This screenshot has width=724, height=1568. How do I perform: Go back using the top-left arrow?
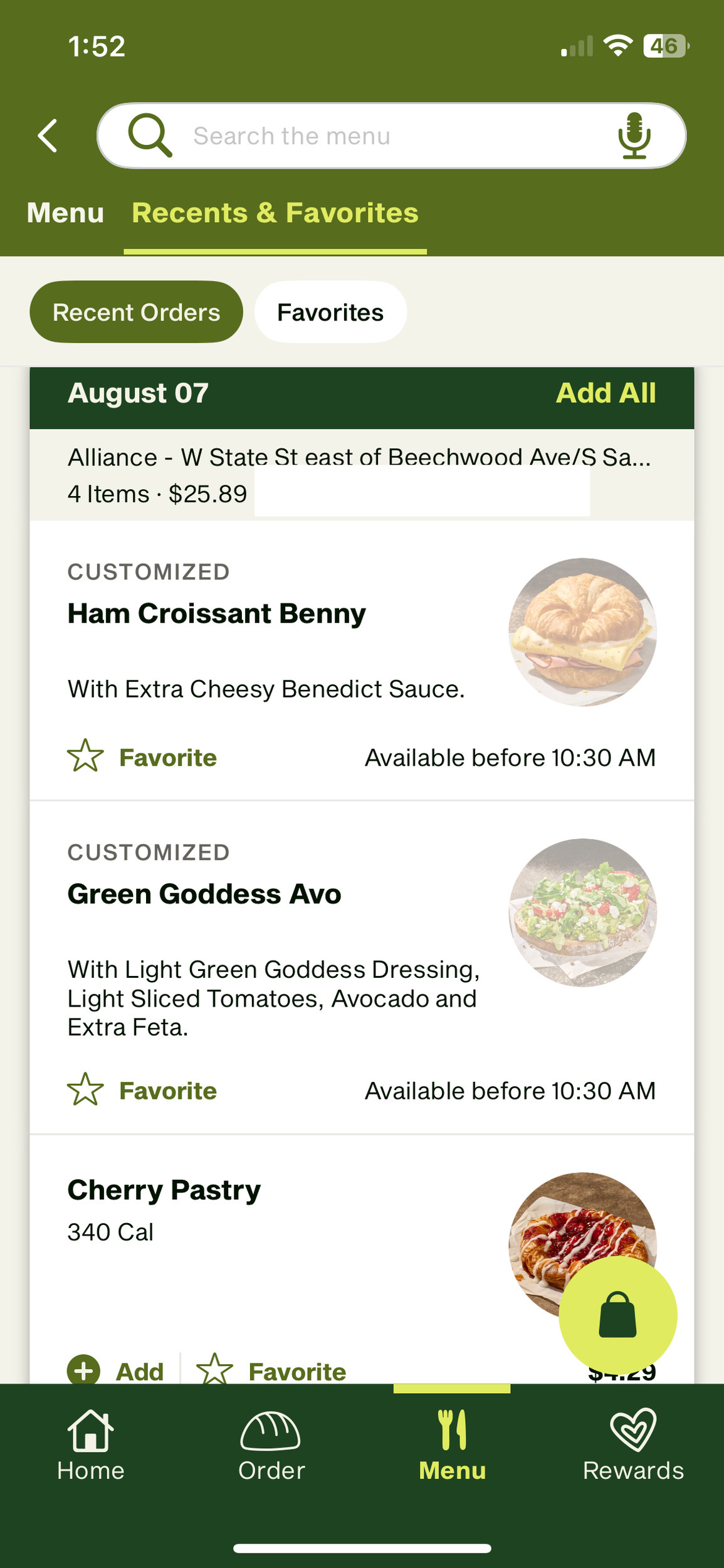coord(48,135)
